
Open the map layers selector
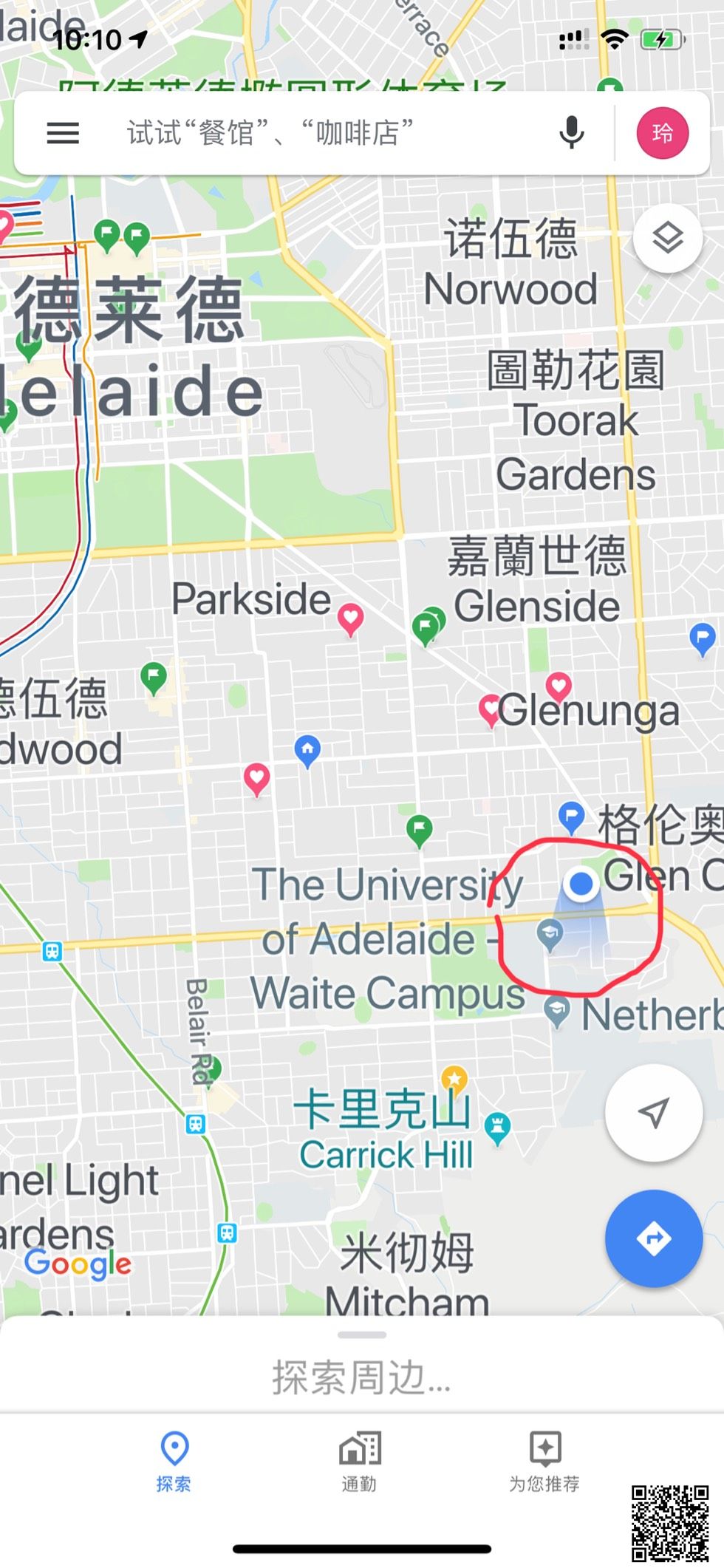click(x=667, y=238)
